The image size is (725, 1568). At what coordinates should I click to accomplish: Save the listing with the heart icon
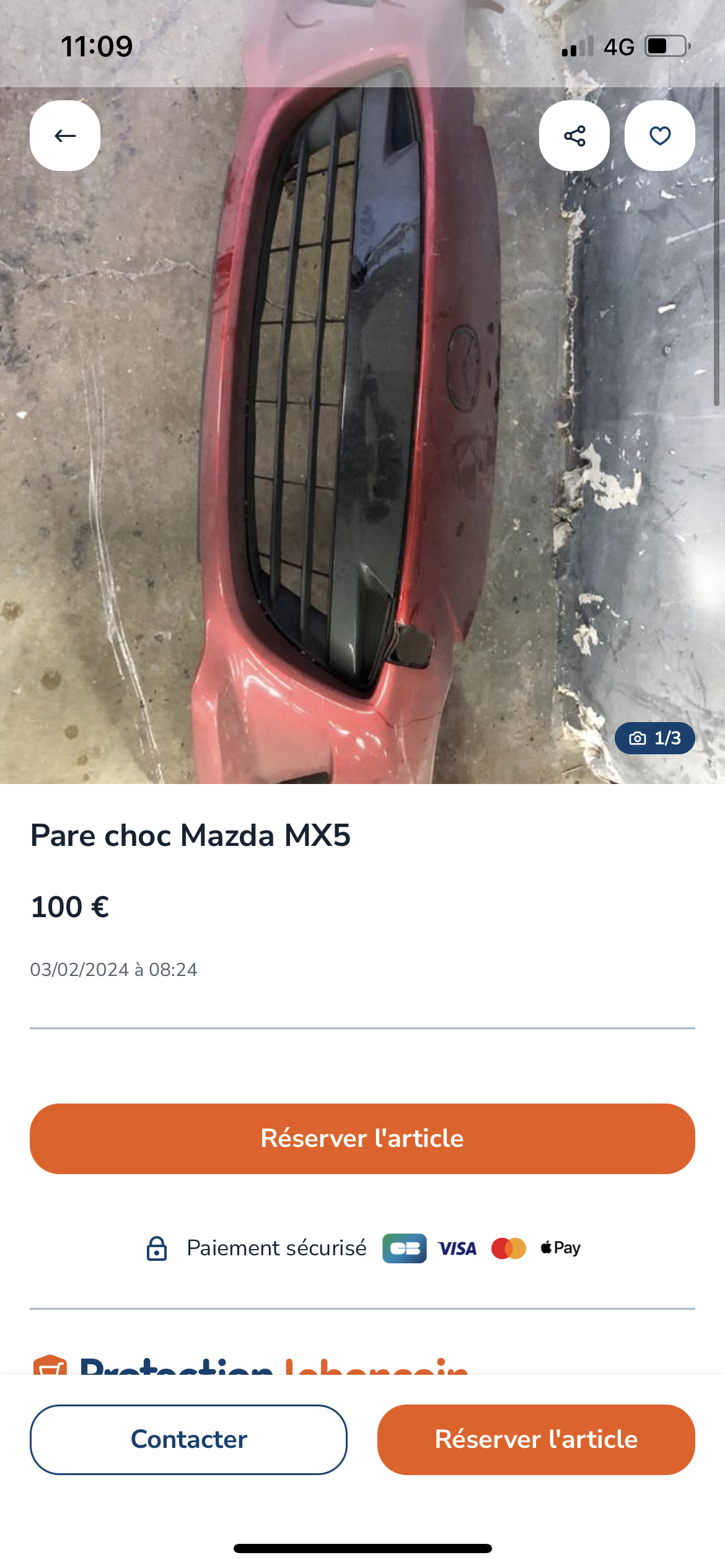click(659, 136)
